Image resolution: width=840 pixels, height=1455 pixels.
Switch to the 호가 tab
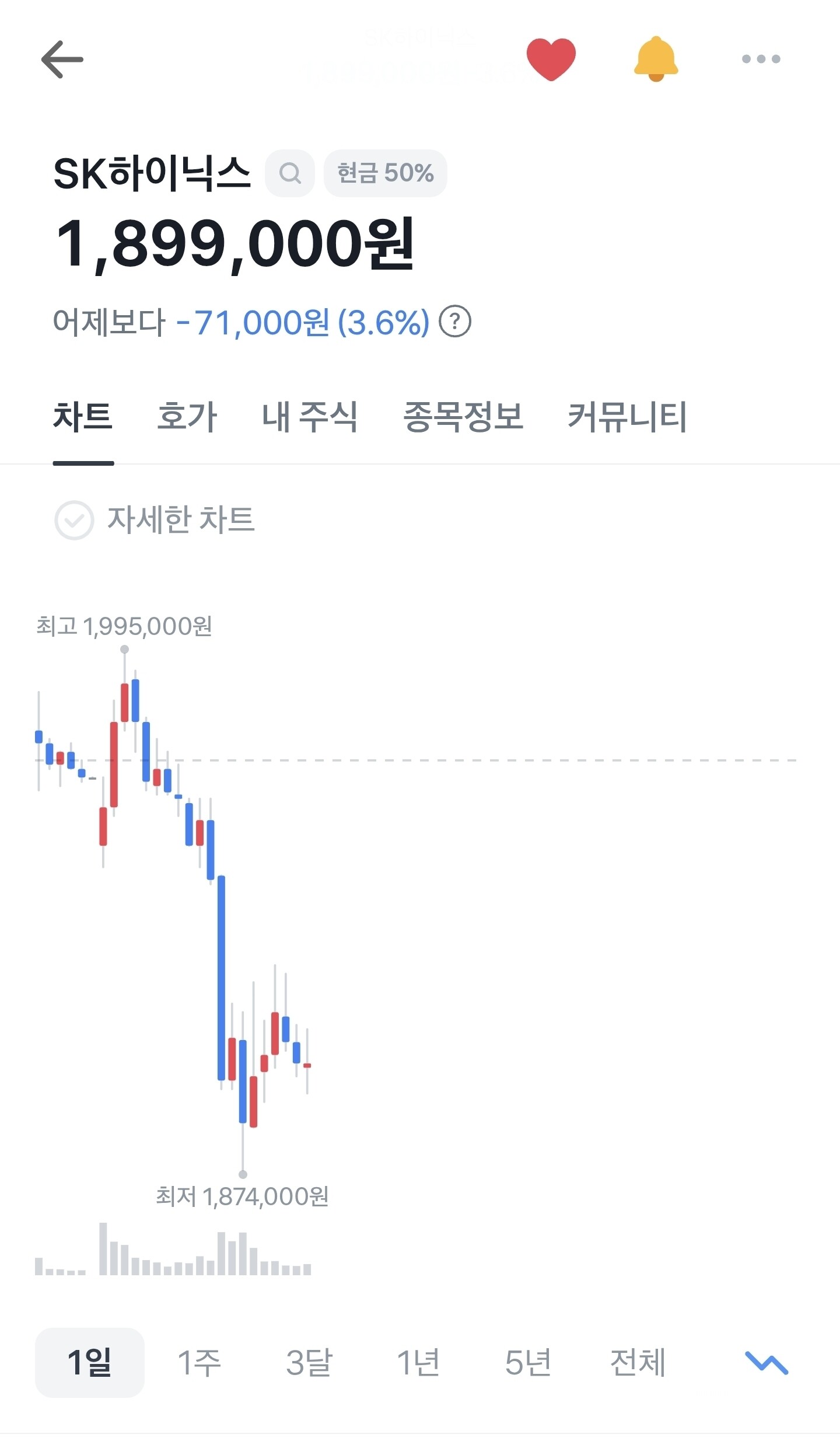[x=187, y=417]
